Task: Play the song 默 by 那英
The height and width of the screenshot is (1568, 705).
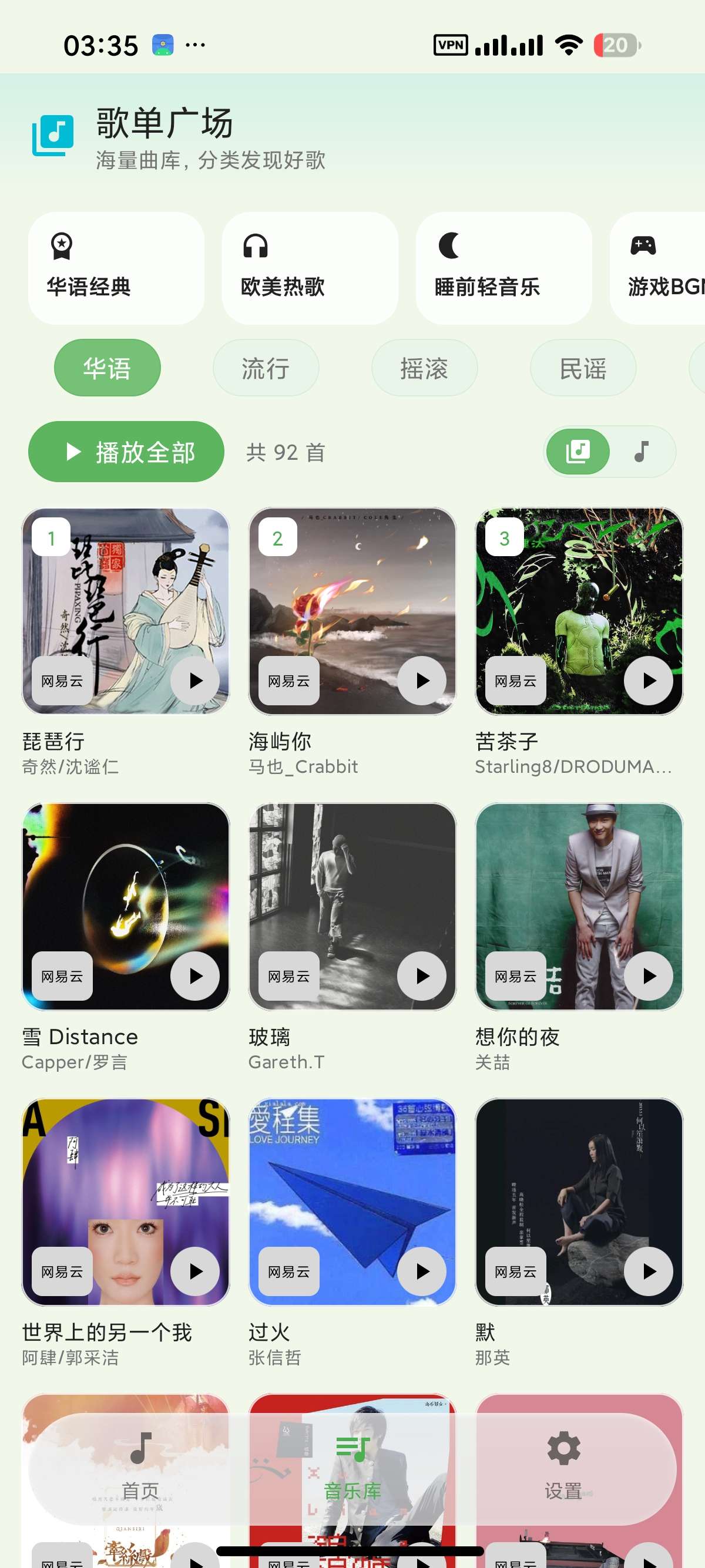Action: pos(649,1271)
